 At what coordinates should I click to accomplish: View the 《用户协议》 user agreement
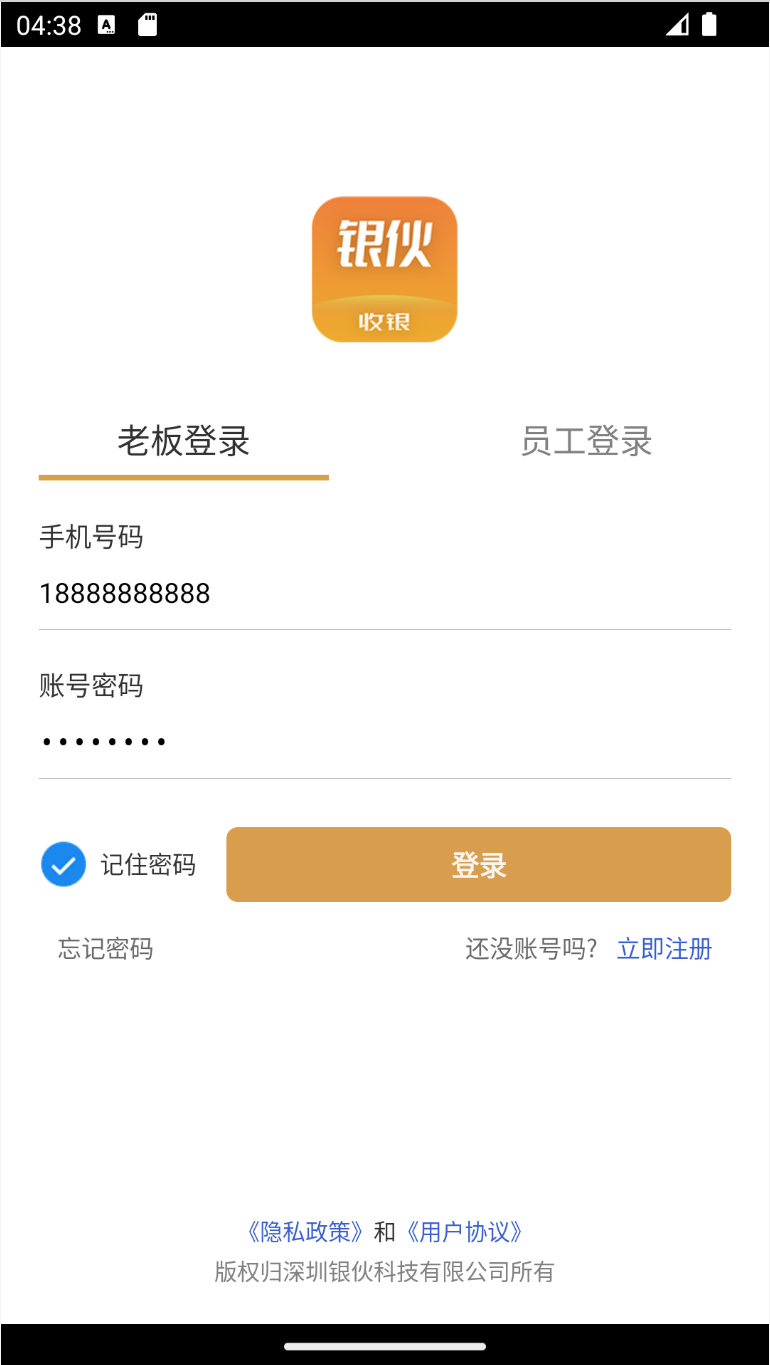[x=466, y=1231]
